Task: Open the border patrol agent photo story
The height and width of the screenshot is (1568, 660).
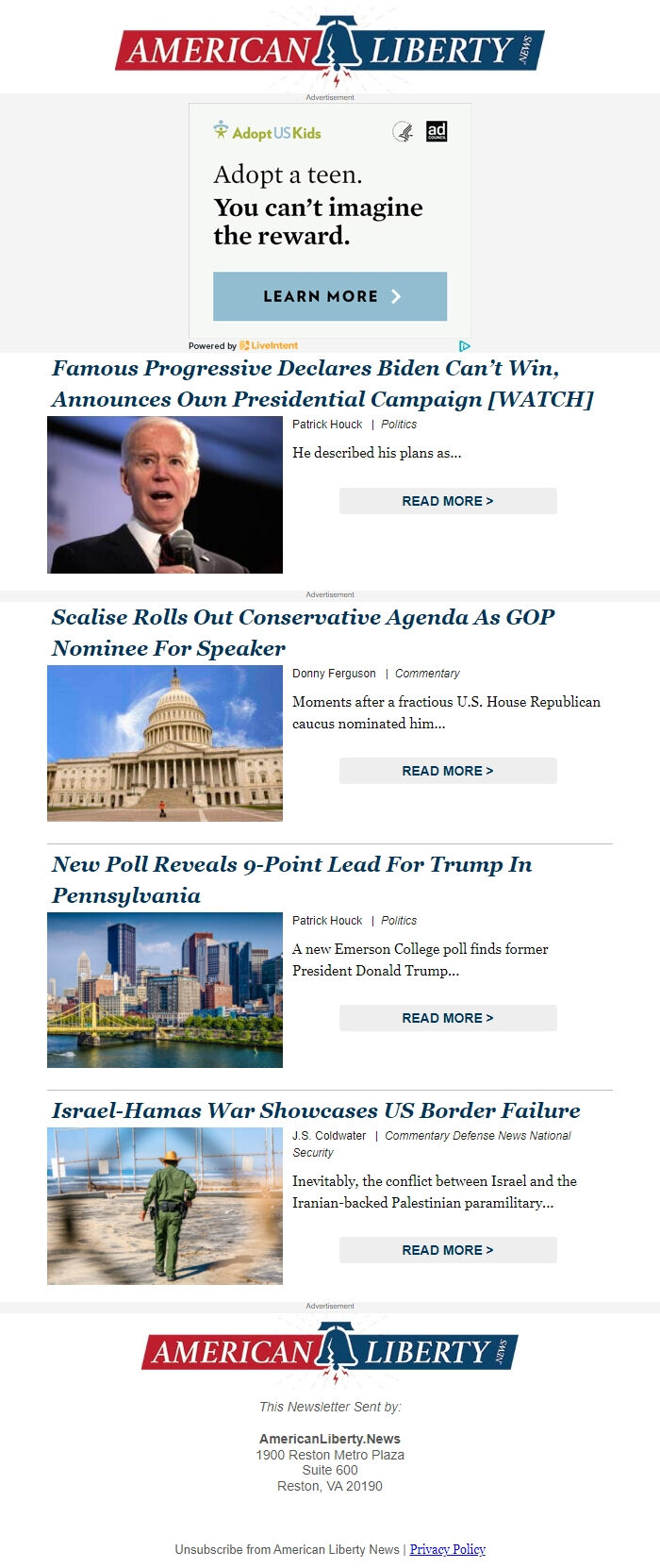Action: click(x=165, y=1206)
